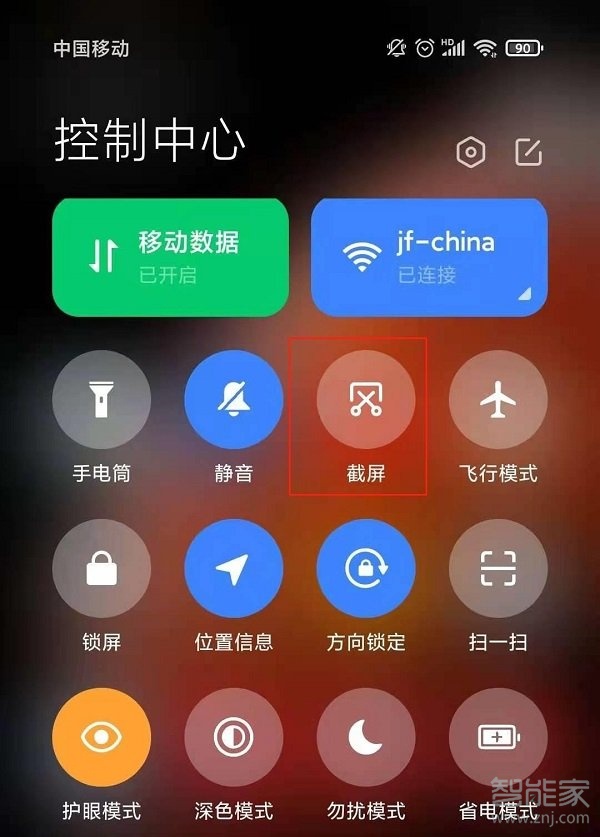
Task: Toggle the jf-china Wi-Fi tile
Action: pos(430,256)
